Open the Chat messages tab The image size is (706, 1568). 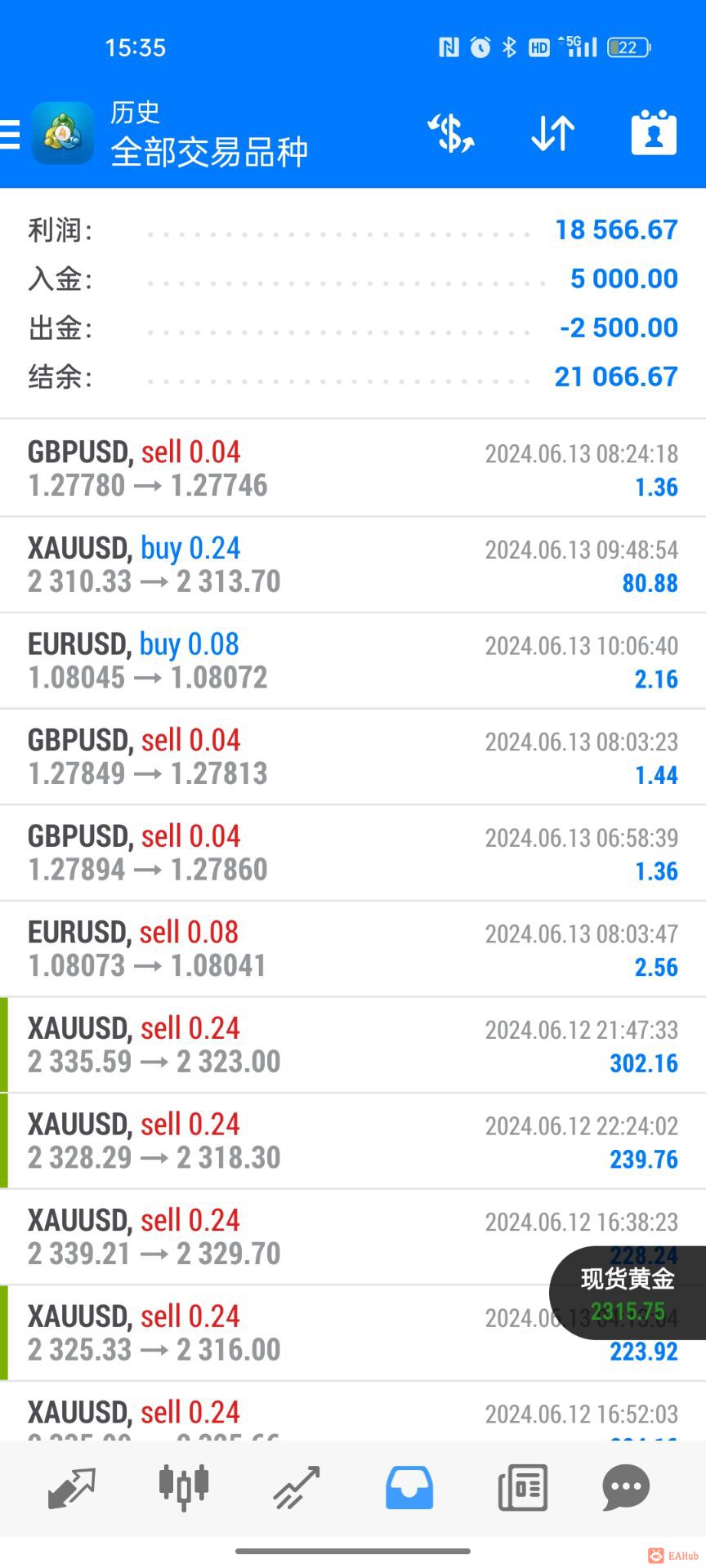(x=626, y=1487)
